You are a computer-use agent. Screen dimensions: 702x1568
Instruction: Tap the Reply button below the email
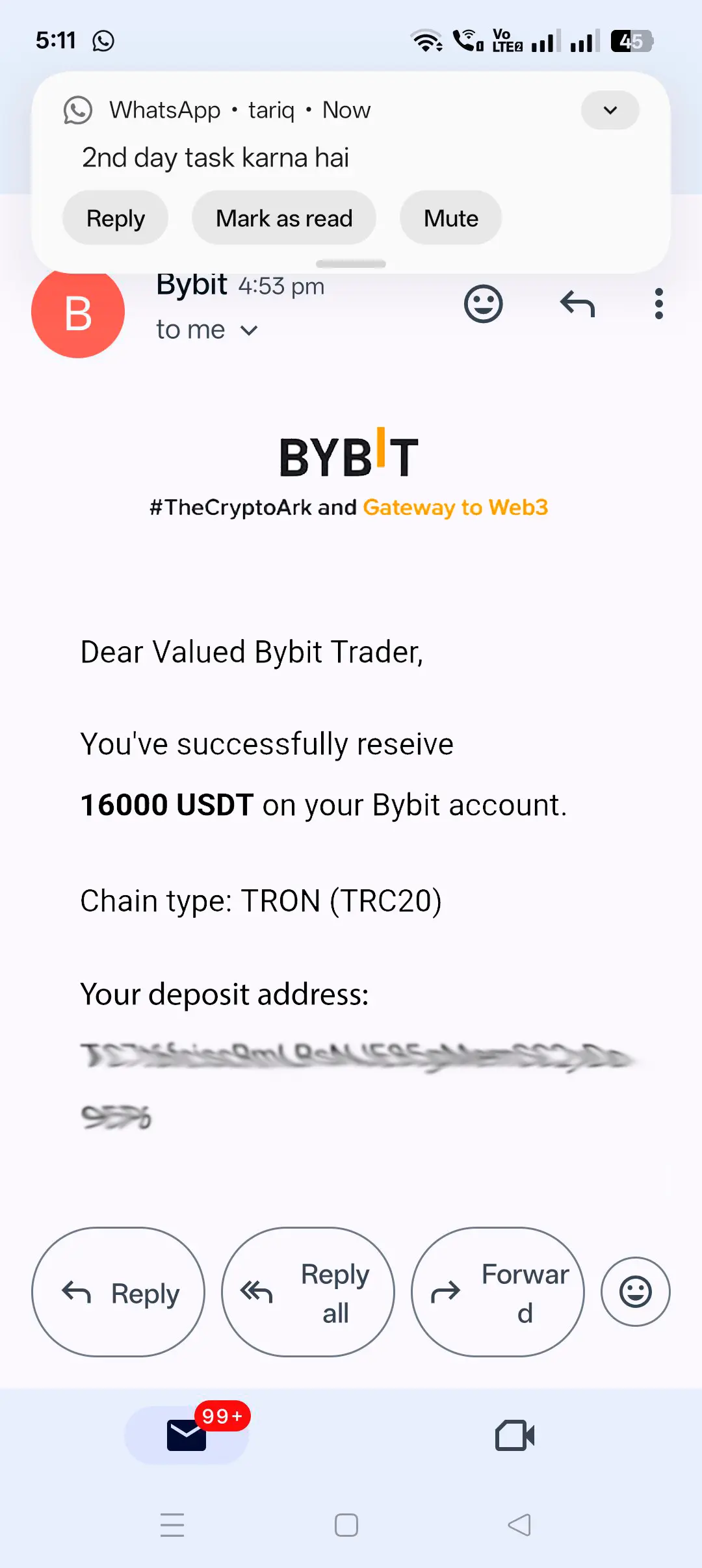(x=118, y=1292)
